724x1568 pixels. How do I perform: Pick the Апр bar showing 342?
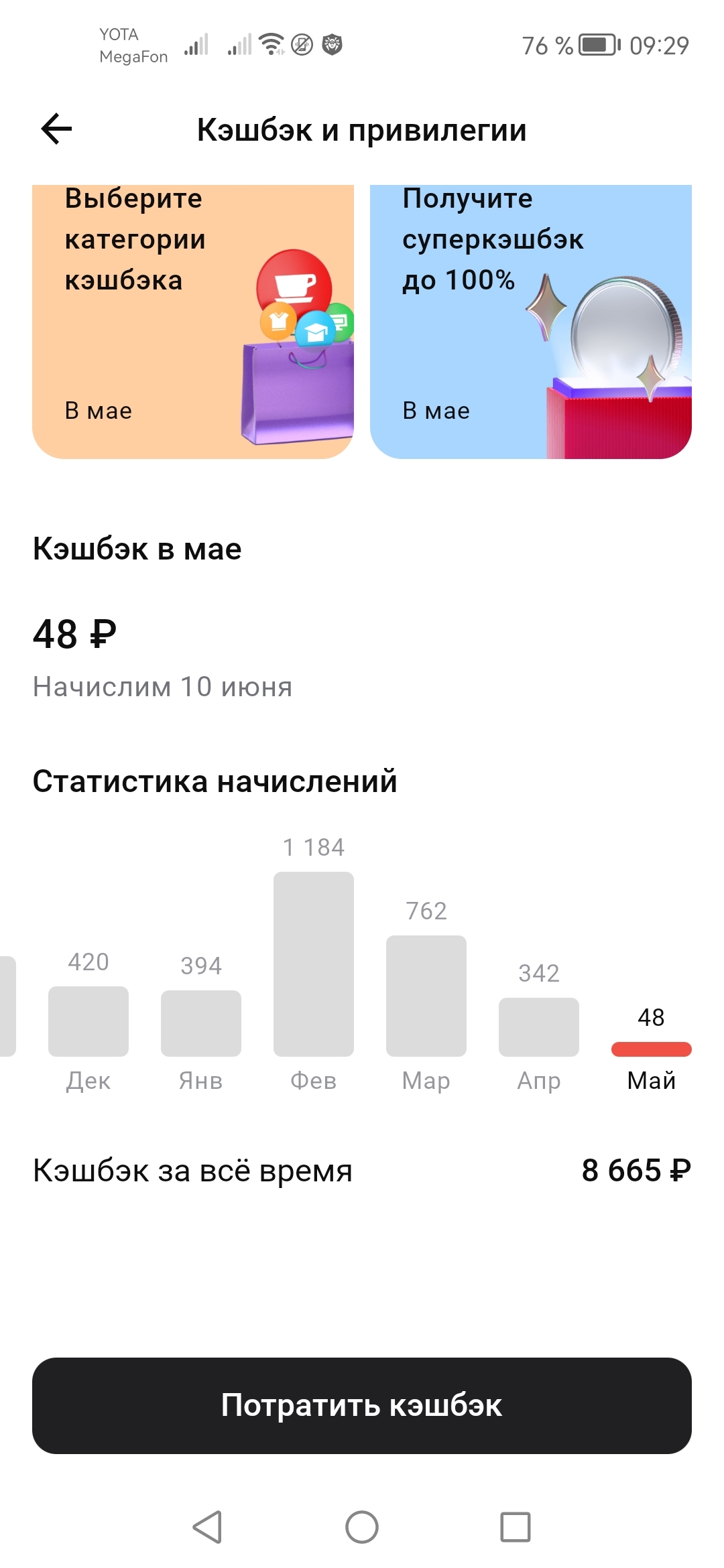pos(539,1027)
